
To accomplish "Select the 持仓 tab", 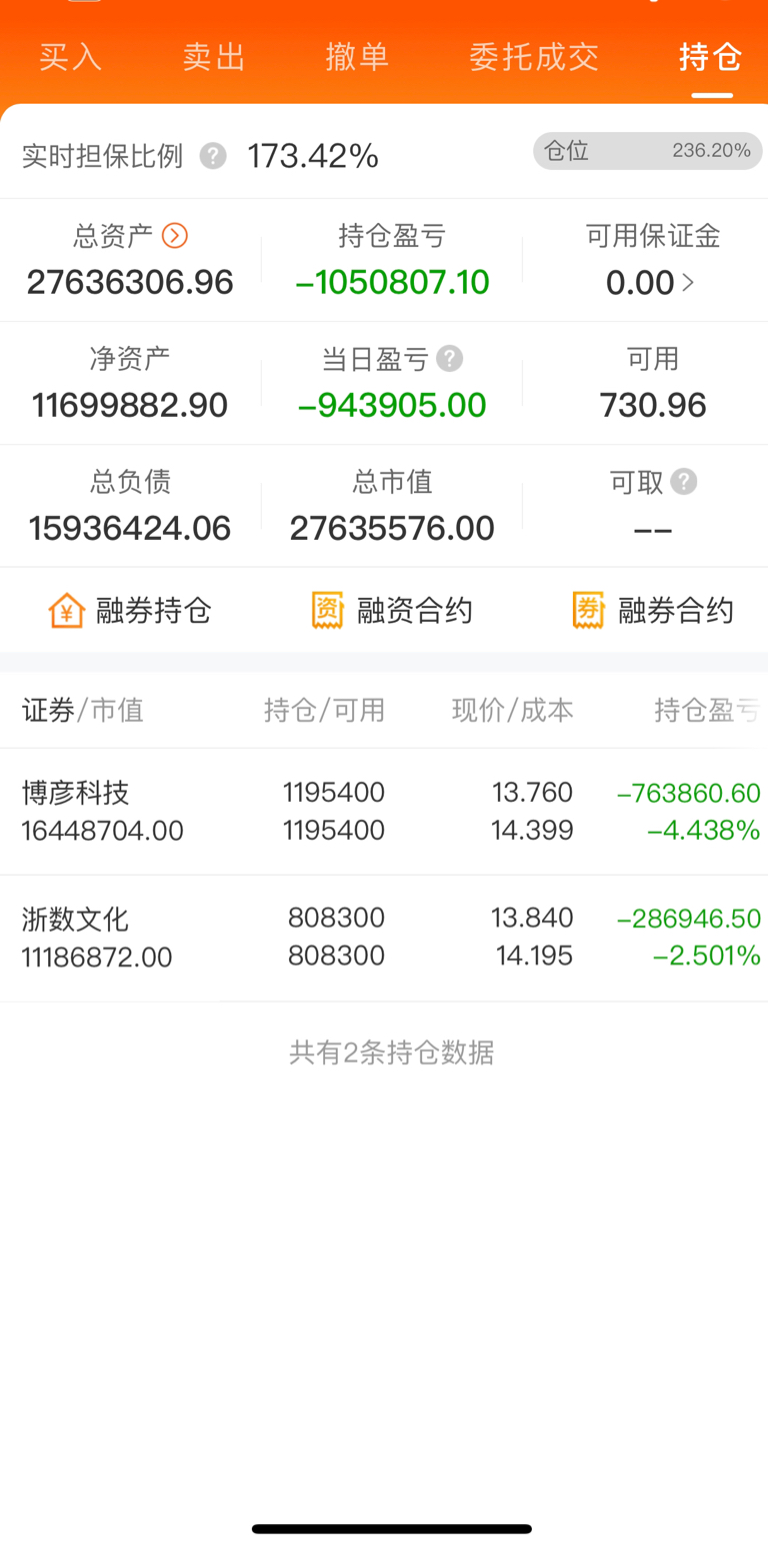I will (x=711, y=57).
